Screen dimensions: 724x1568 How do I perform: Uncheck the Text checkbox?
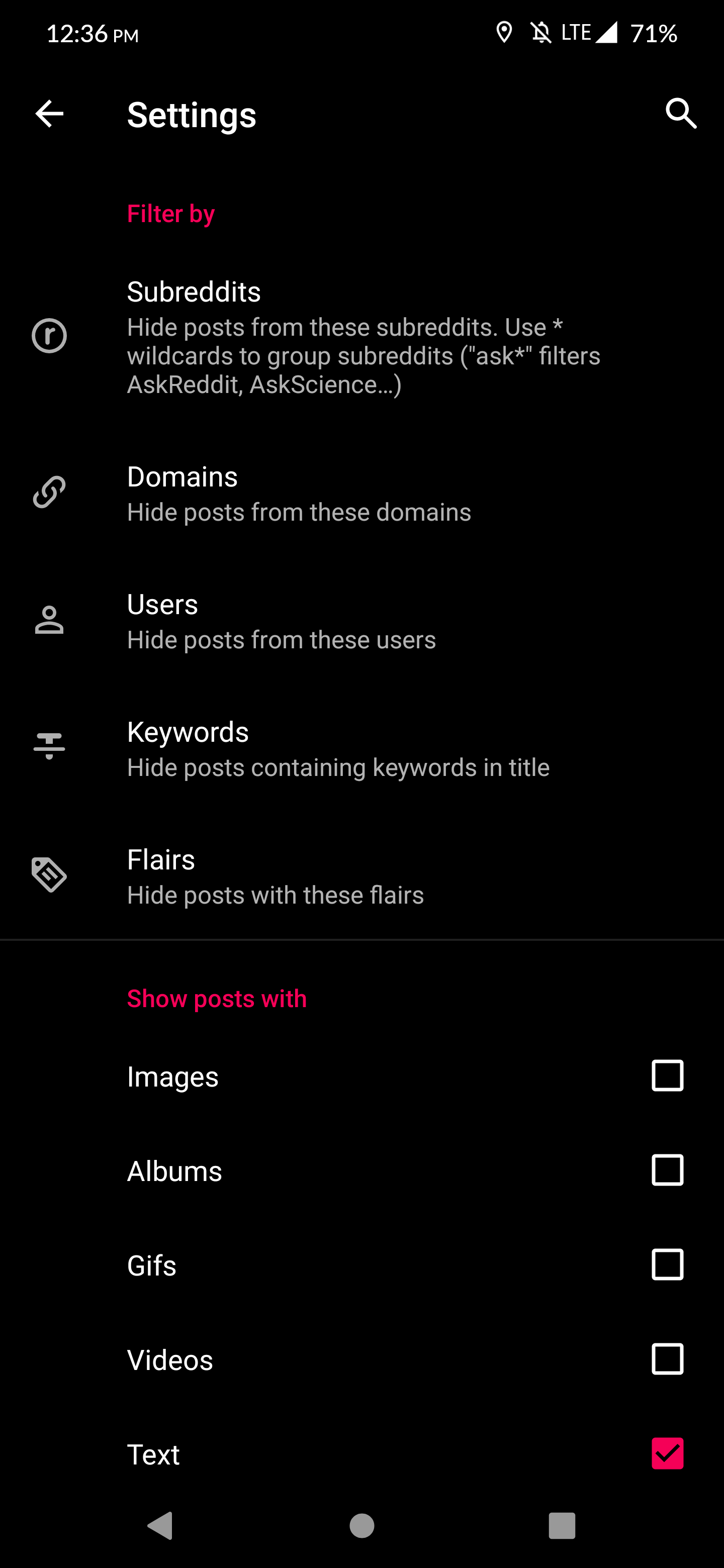[x=667, y=1453]
